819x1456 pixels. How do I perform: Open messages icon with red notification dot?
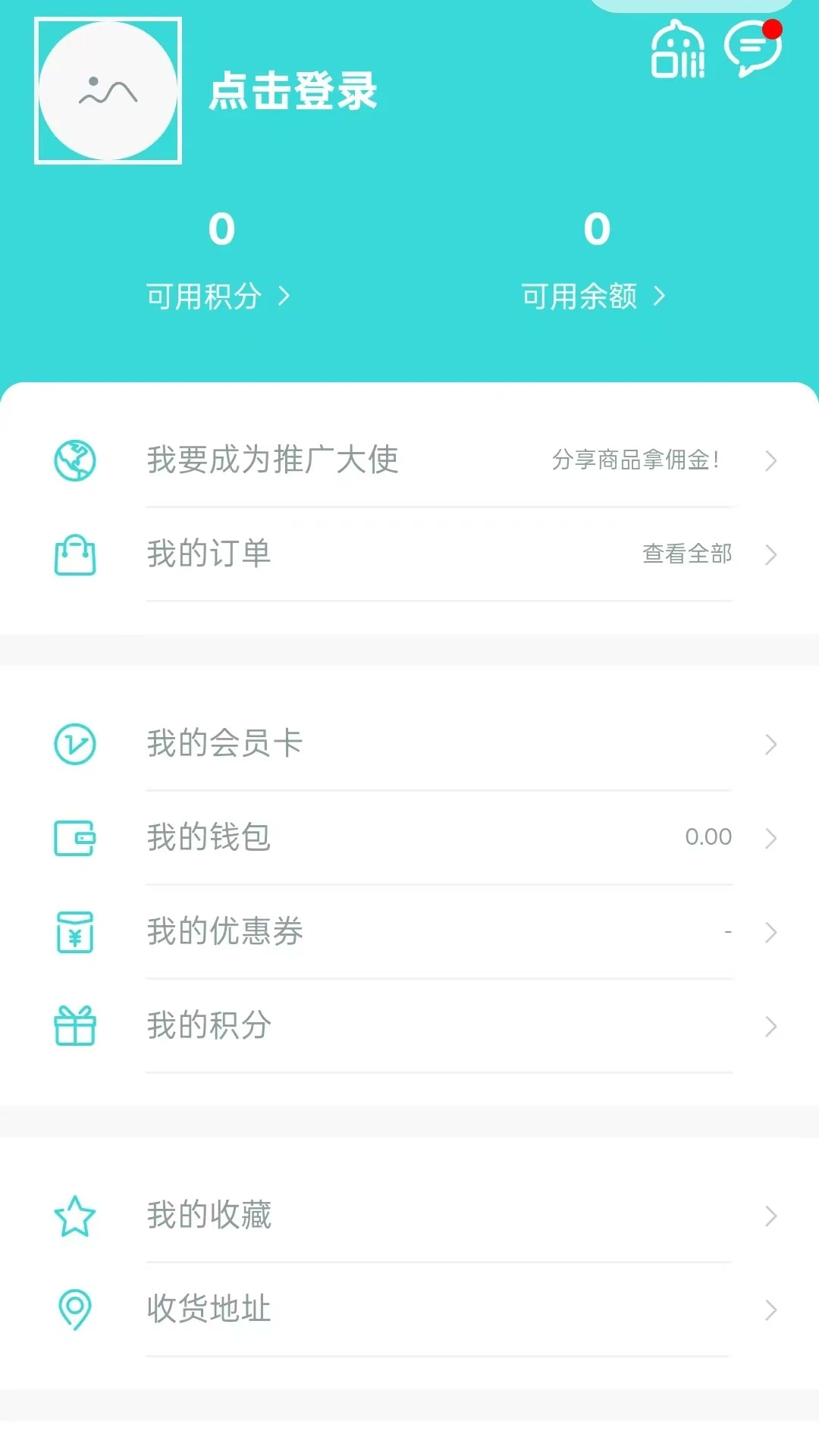(753, 52)
